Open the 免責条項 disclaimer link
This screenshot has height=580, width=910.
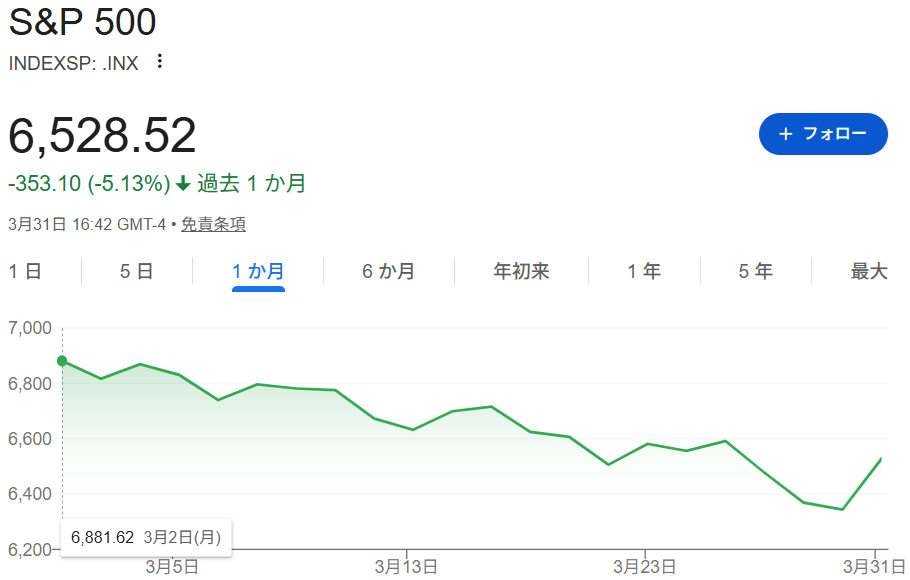(213, 225)
